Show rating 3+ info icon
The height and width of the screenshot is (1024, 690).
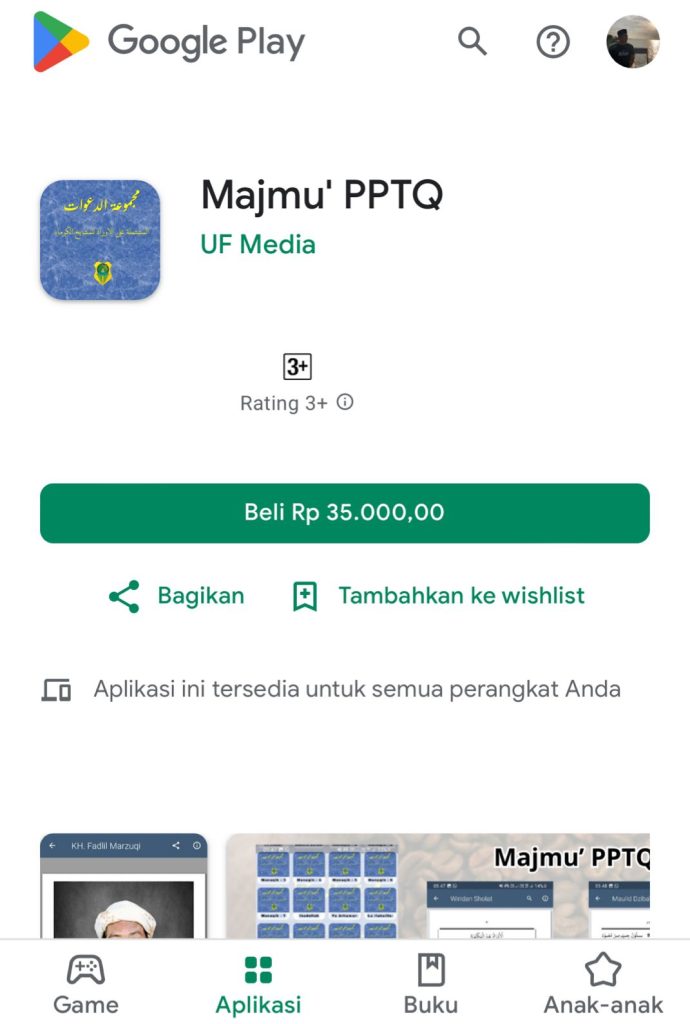(345, 403)
